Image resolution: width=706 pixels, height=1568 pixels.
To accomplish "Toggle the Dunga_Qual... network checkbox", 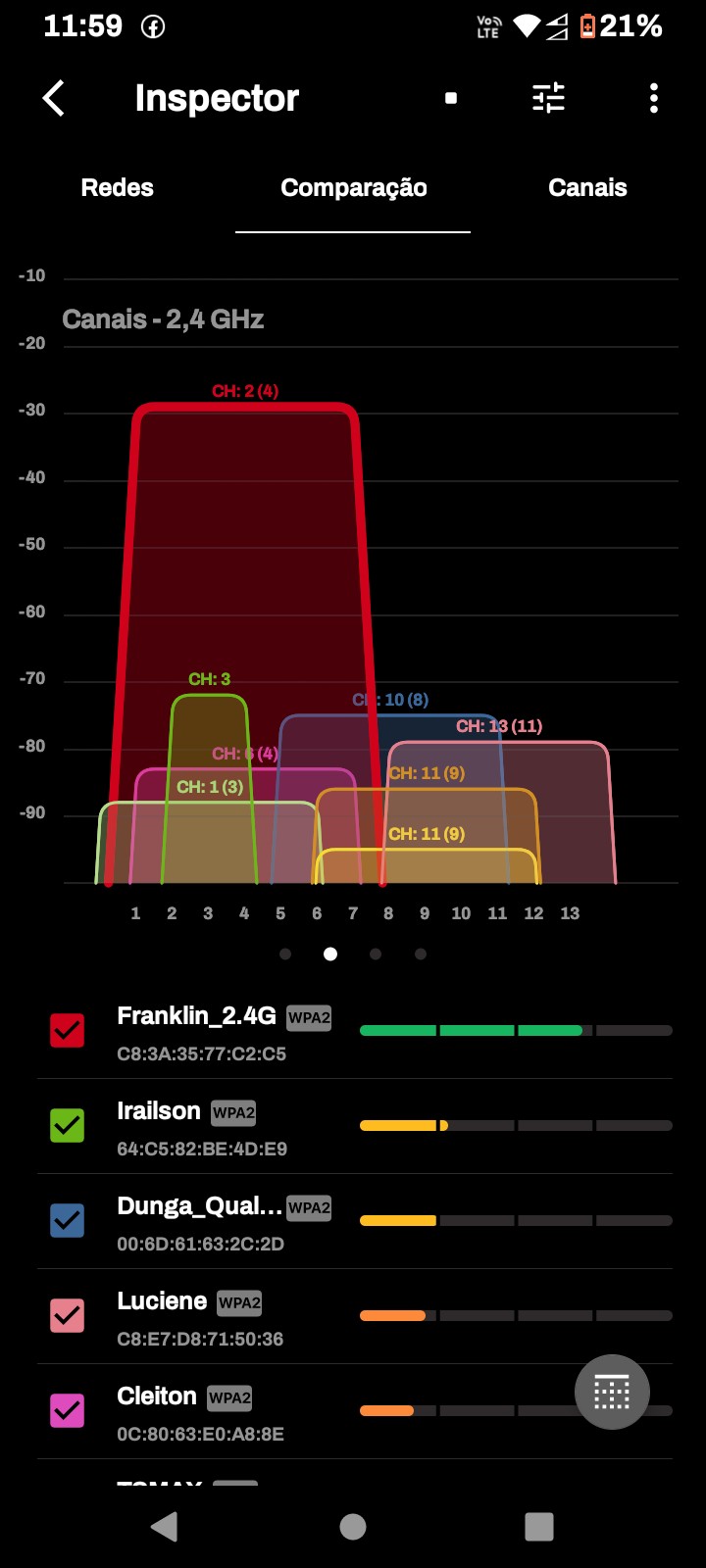I will tap(68, 1220).
